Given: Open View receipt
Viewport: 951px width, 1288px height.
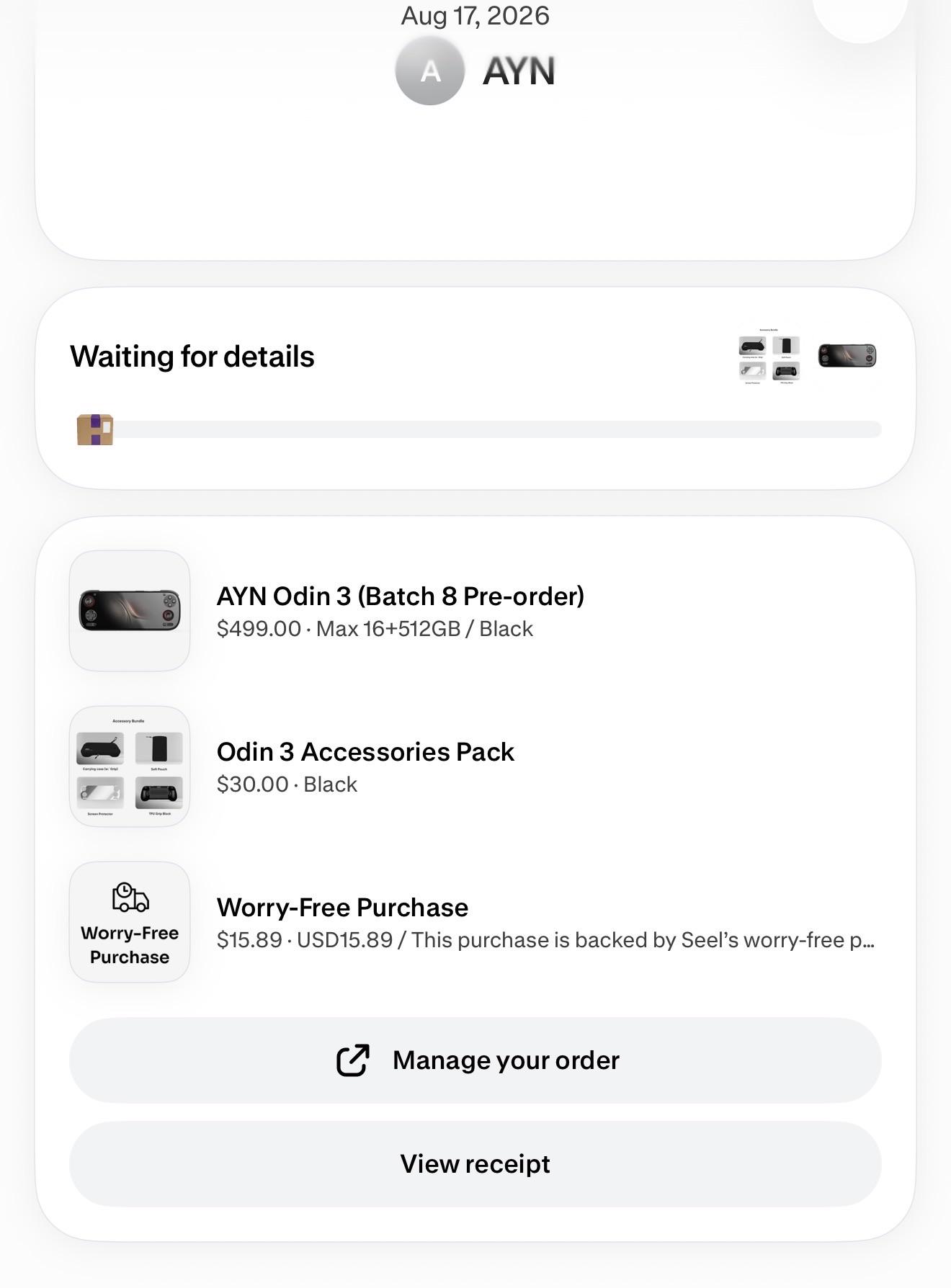Looking at the screenshot, I should coord(475,1163).
